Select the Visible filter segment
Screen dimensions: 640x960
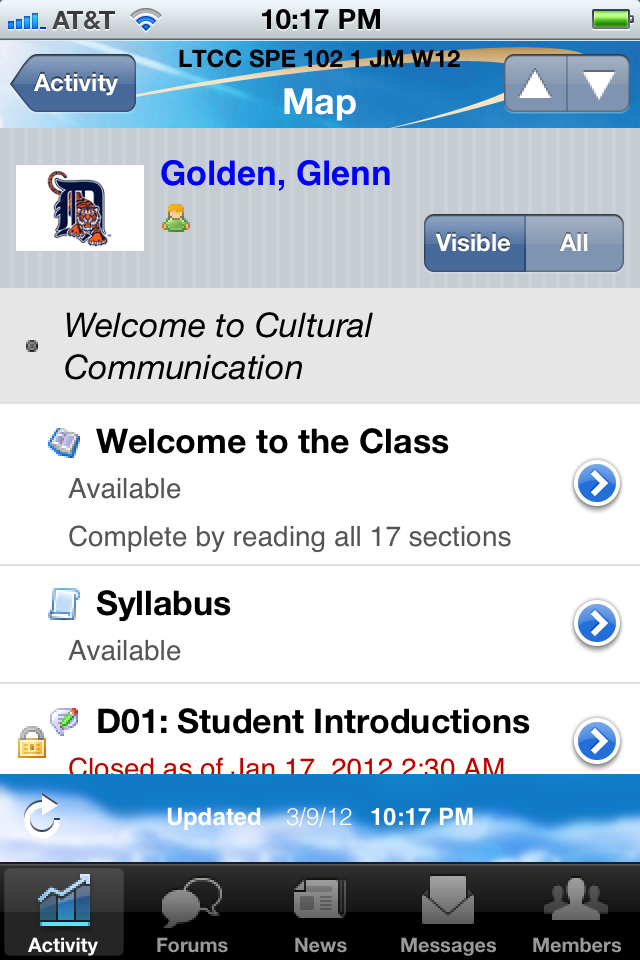coord(475,243)
